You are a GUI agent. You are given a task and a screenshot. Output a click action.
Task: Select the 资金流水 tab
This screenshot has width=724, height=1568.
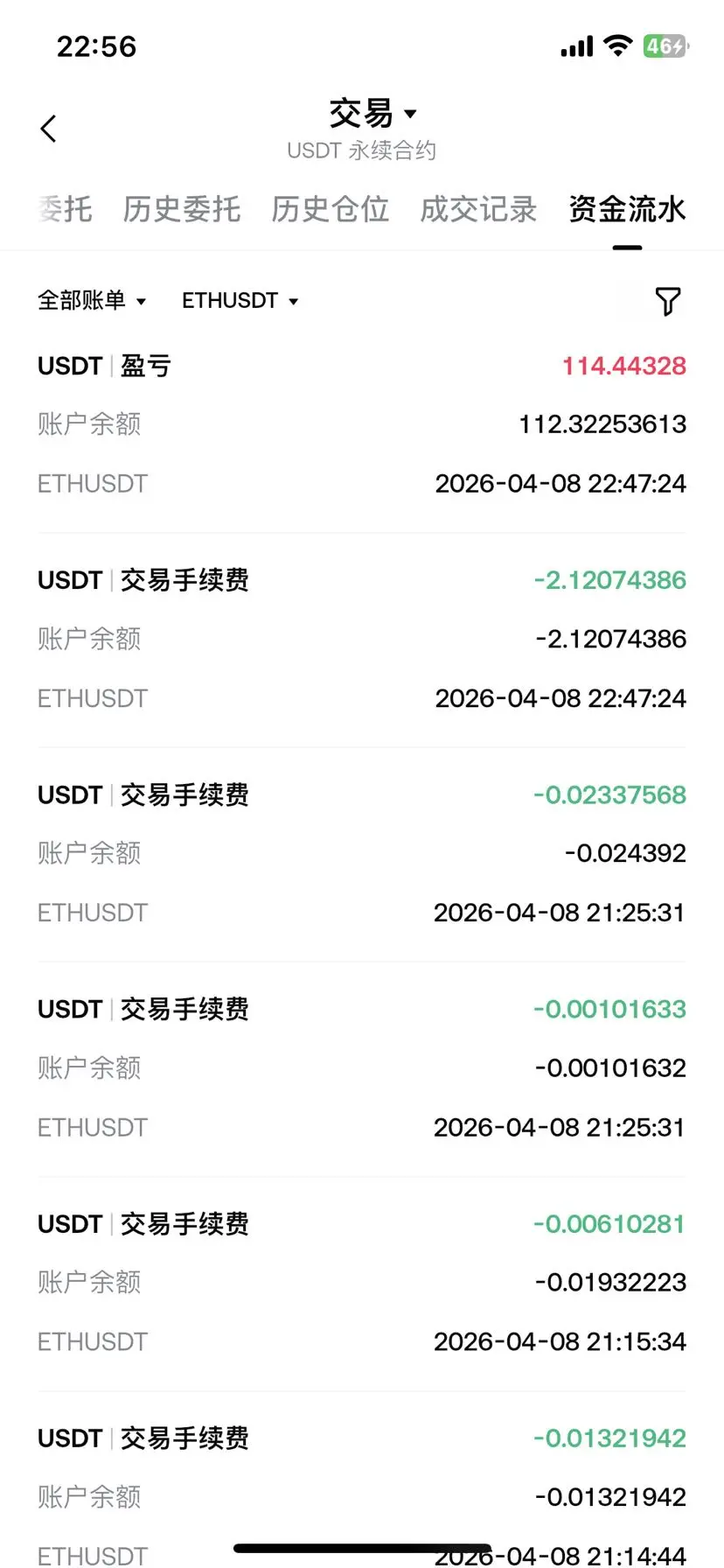(627, 210)
